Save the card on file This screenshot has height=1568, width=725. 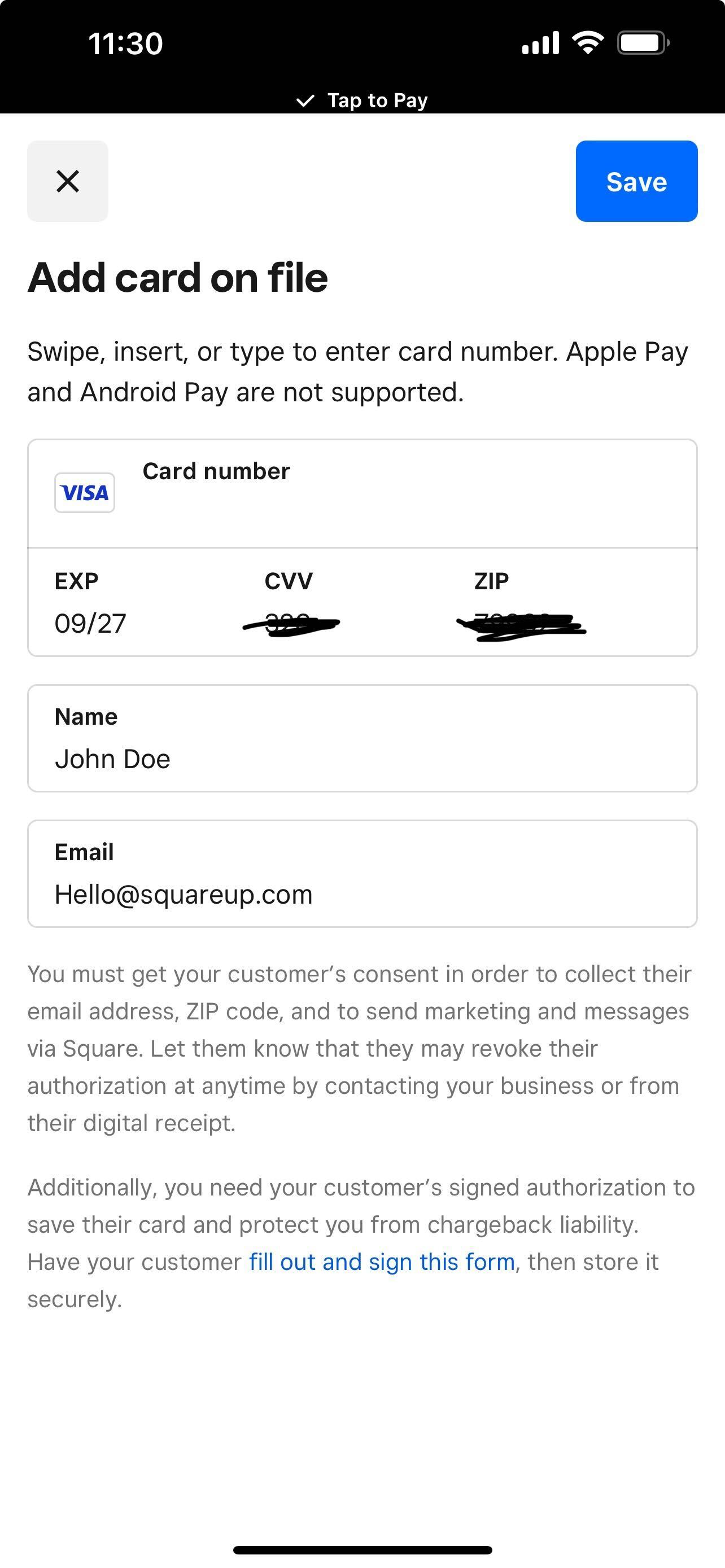(x=636, y=181)
